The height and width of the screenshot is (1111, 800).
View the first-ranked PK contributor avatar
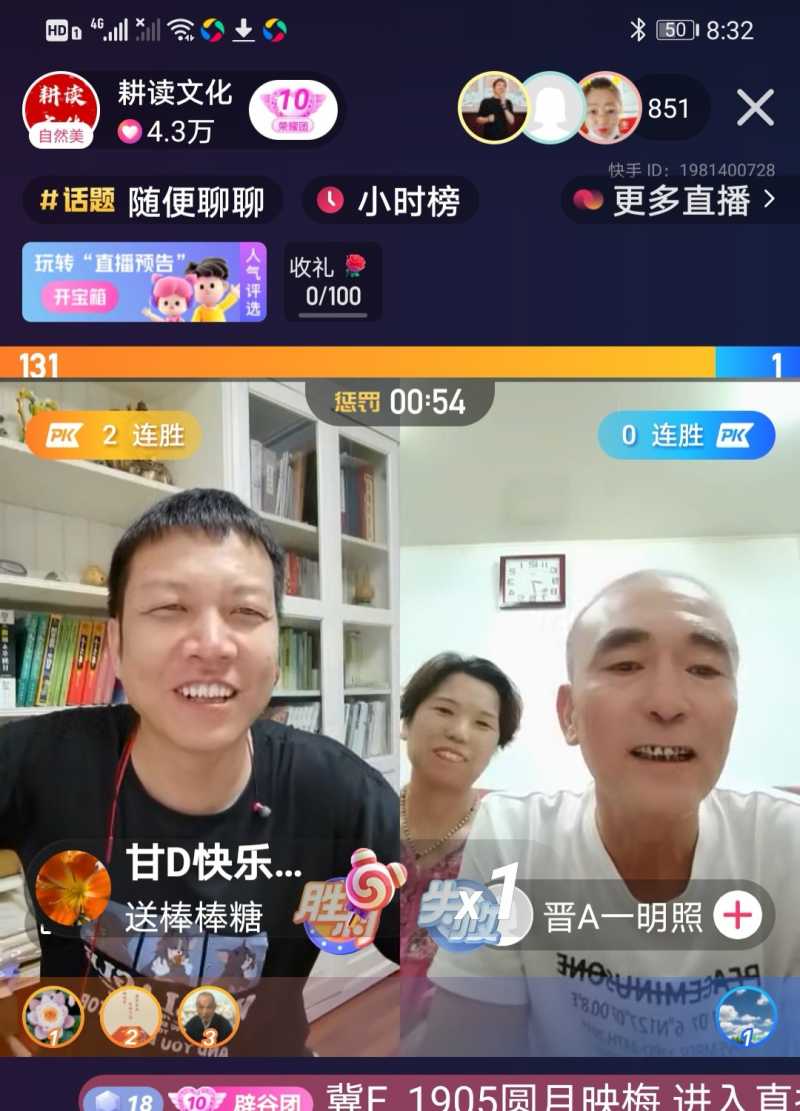click(52, 1016)
